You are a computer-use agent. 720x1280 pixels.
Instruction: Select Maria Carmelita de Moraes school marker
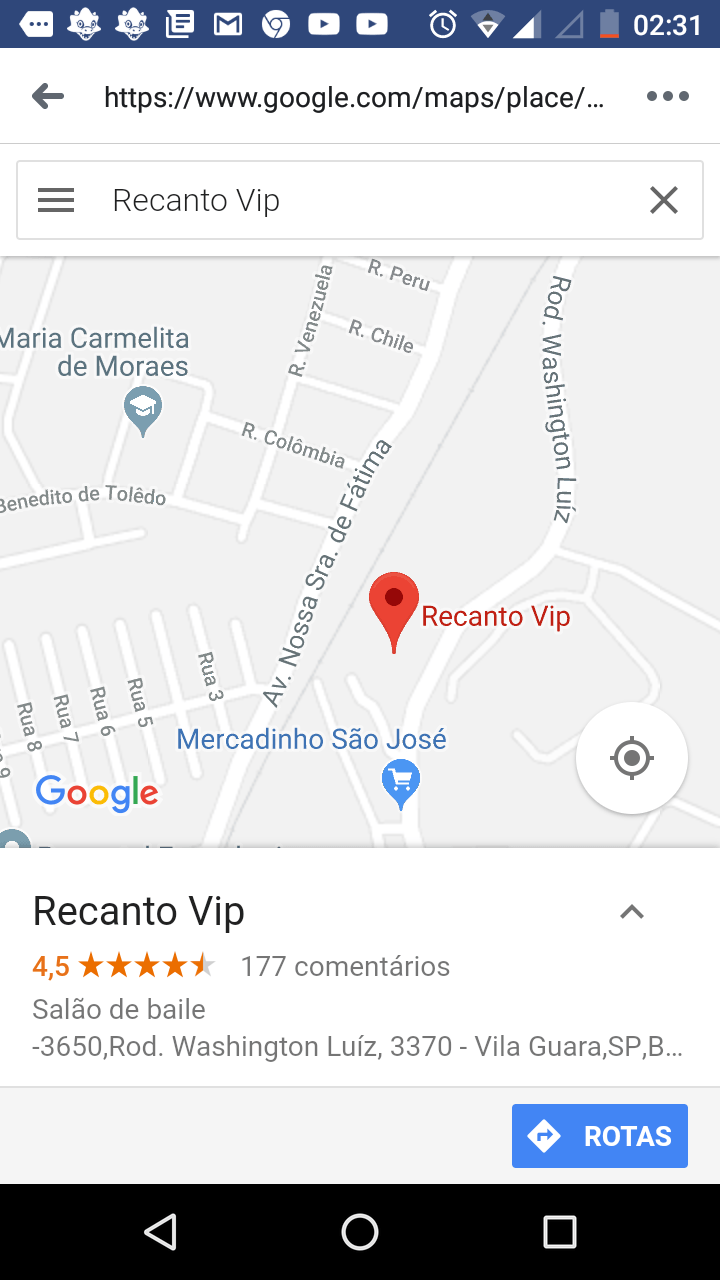143,410
